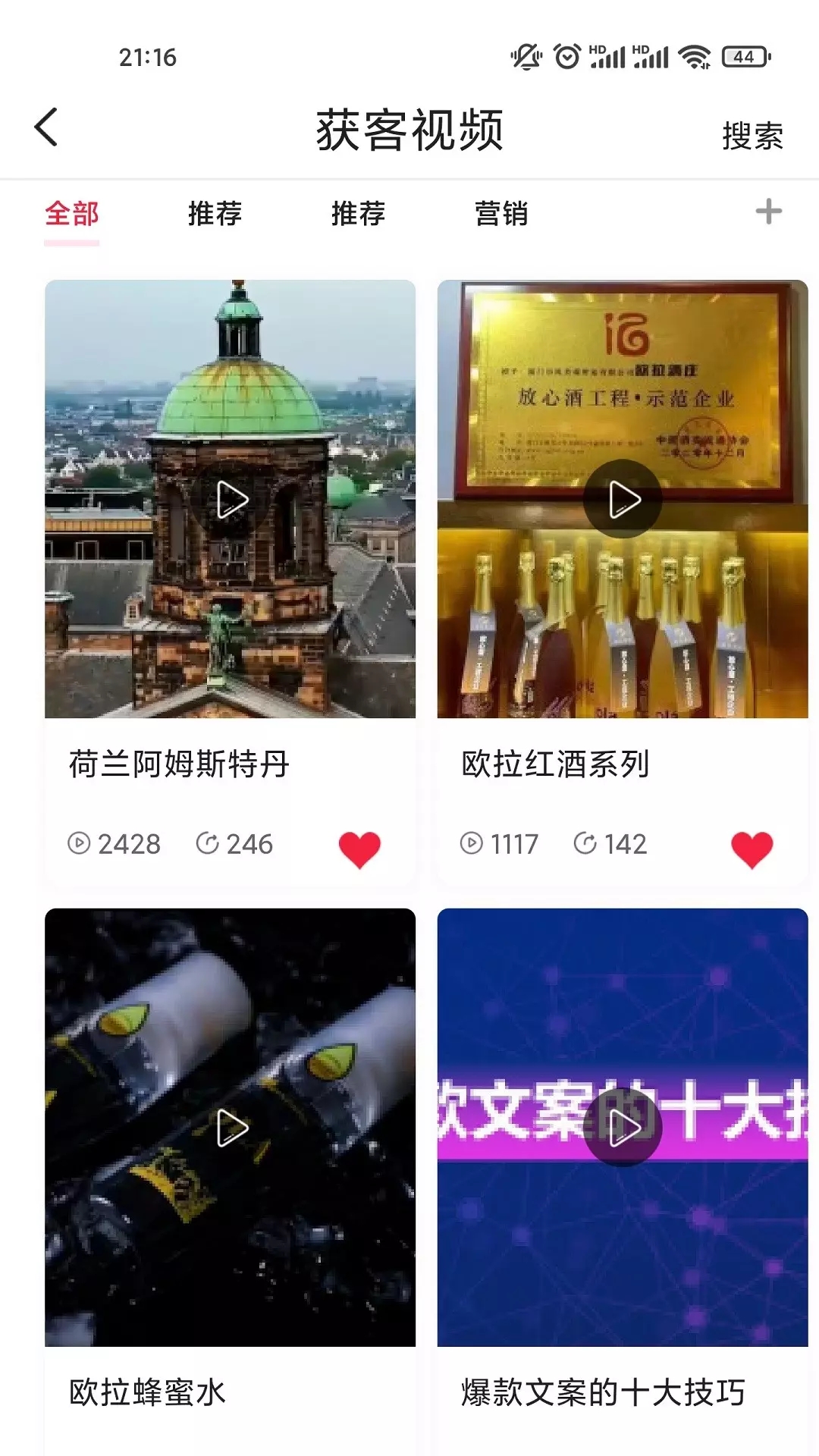Tap the share count icon under 欧拉红酒系列
819x1456 pixels.
click(585, 844)
